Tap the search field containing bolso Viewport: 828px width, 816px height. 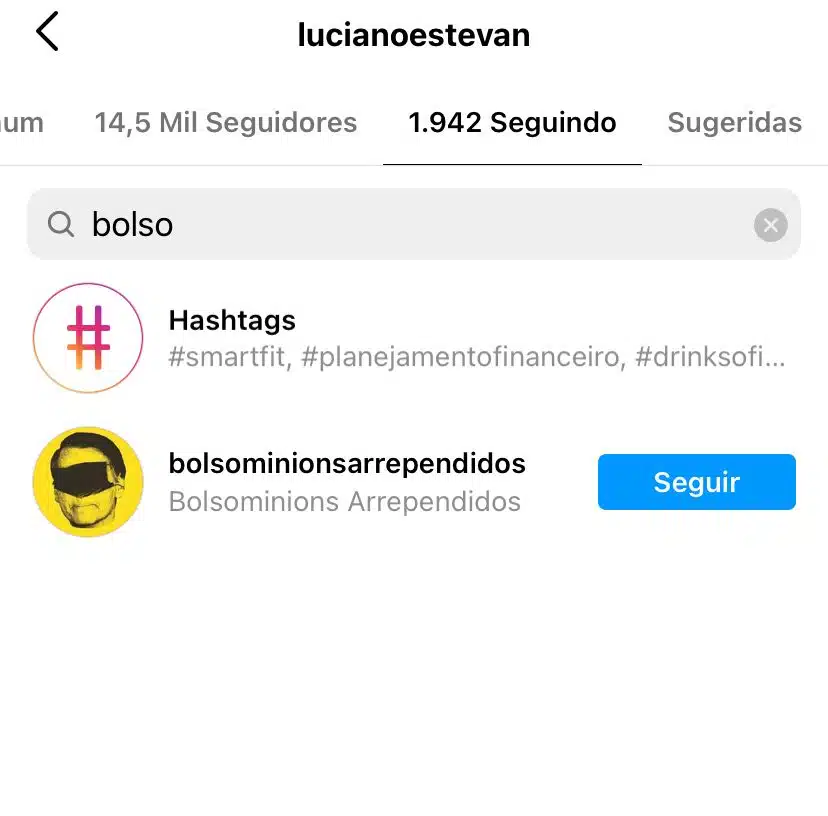[400, 225]
